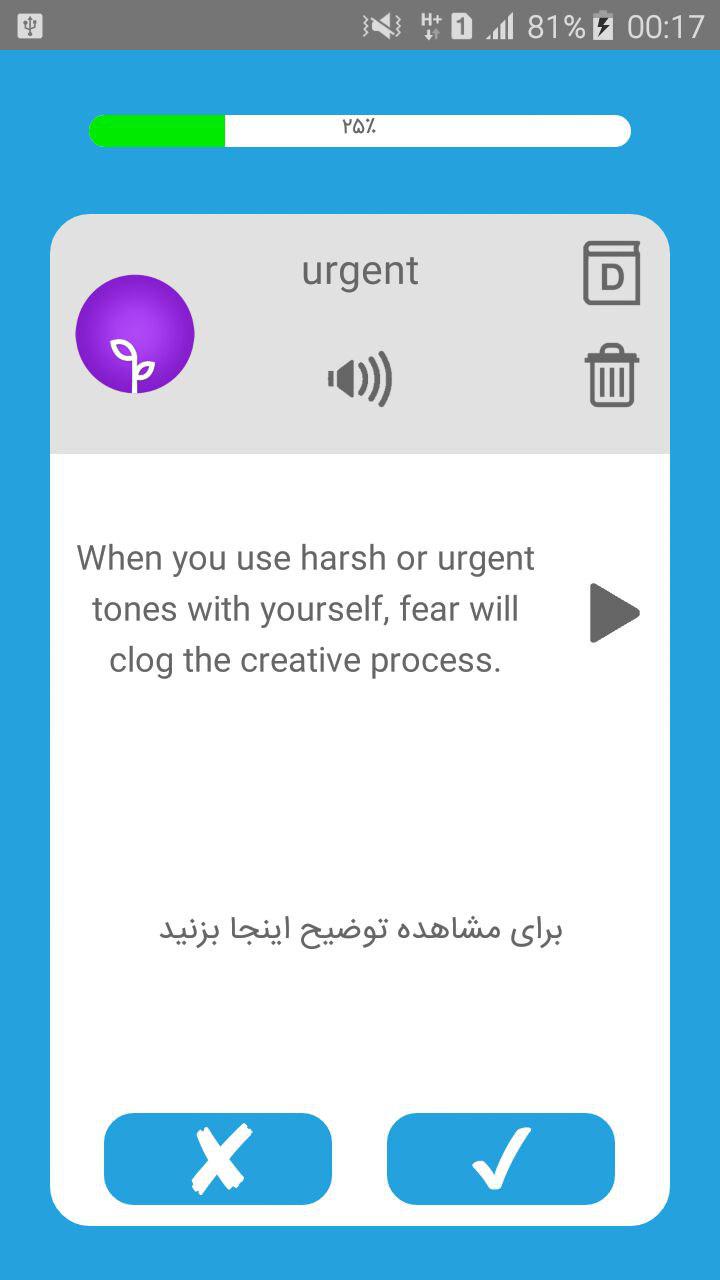720x1280 pixels.
Task: Tap the purple sprout level icon
Action: [135, 335]
